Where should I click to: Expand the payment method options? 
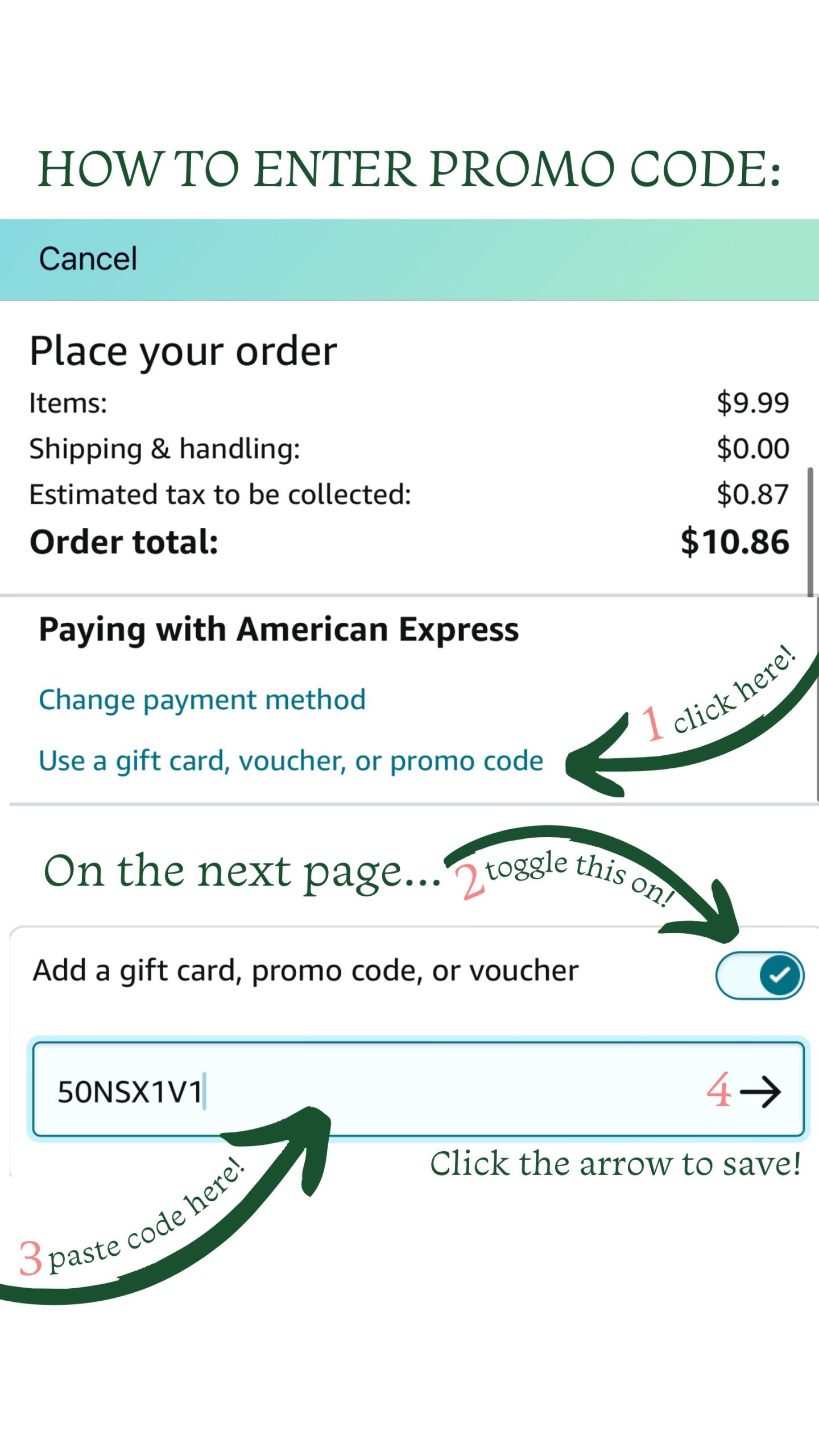point(201,698)
